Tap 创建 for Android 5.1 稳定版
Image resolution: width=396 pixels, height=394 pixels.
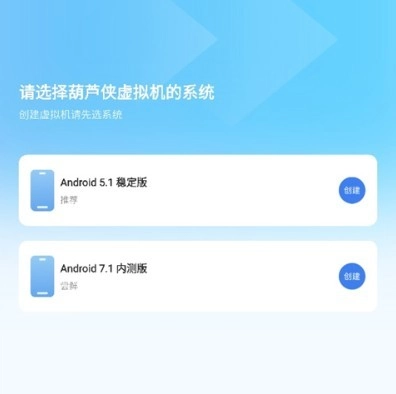tap(352, 190)
